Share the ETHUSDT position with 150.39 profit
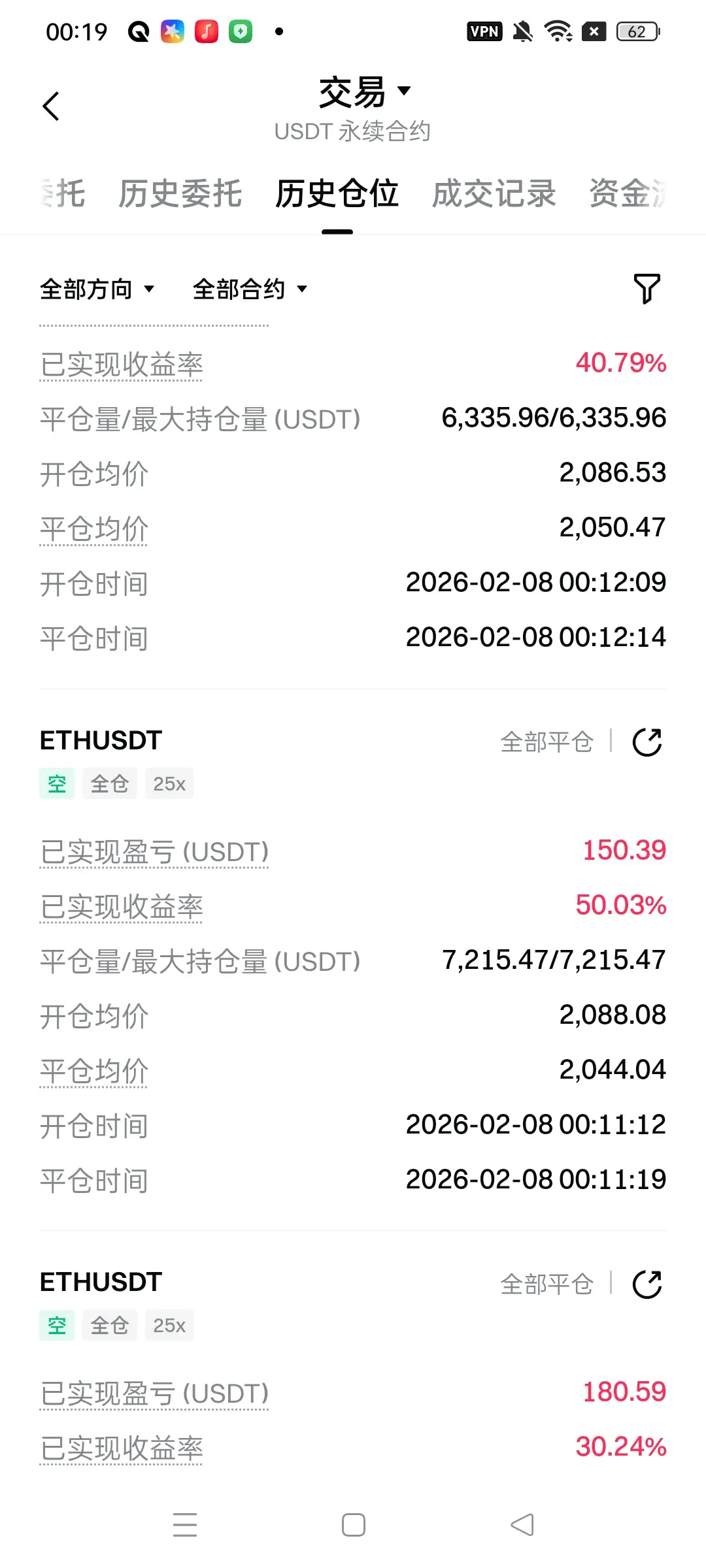The height and width of the screenshot is (1568, 706). pyautogui.click(x=647, y=742)
